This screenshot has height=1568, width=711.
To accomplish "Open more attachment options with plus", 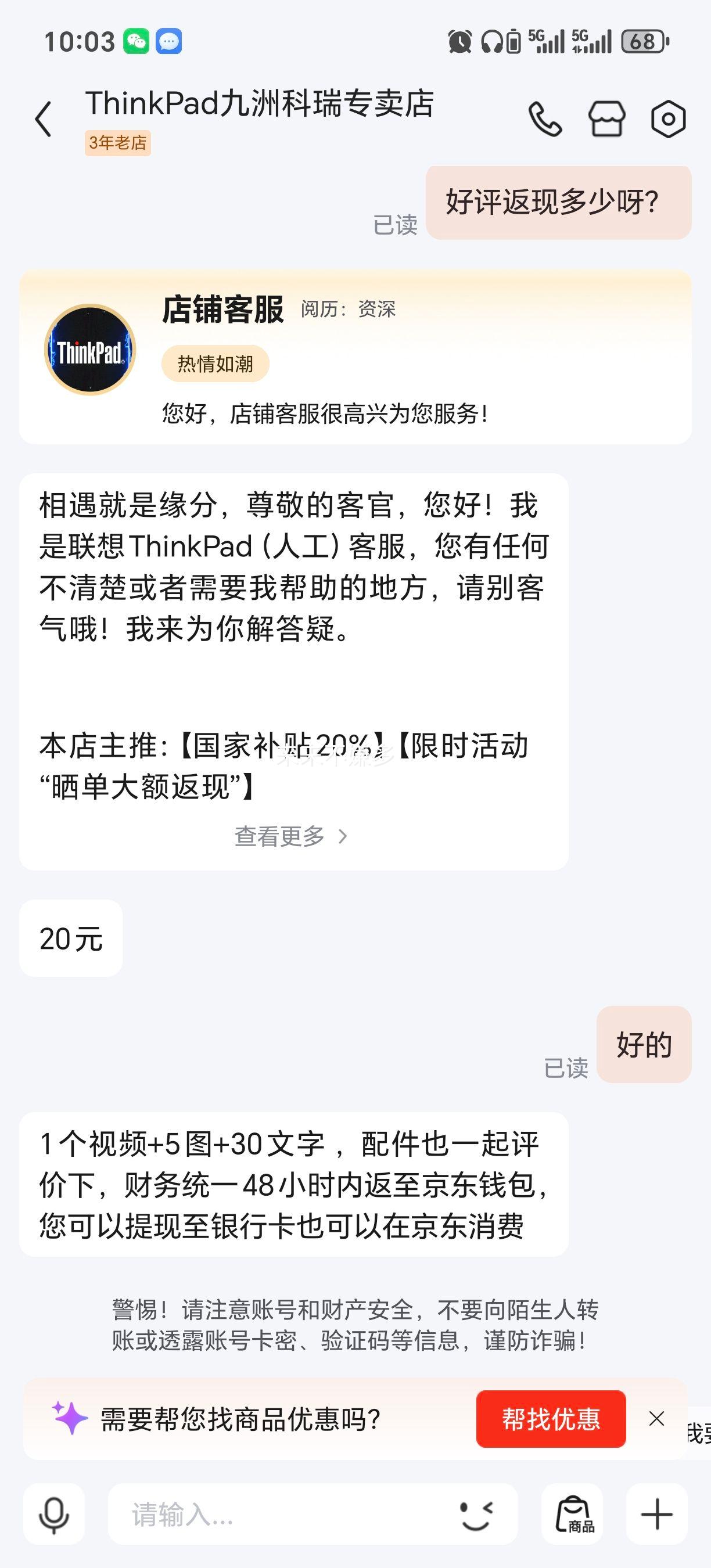I will (657, 1514).
